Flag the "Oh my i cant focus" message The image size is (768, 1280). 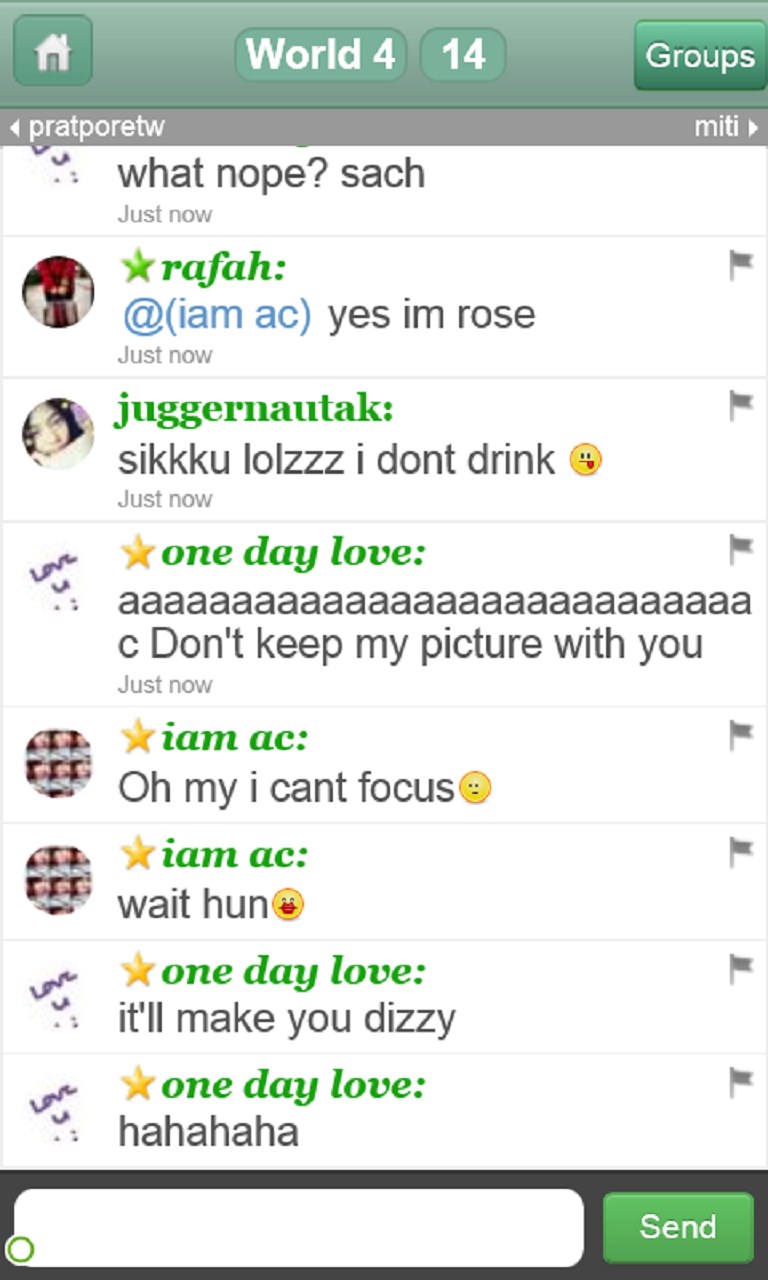[x=740, y=735]
